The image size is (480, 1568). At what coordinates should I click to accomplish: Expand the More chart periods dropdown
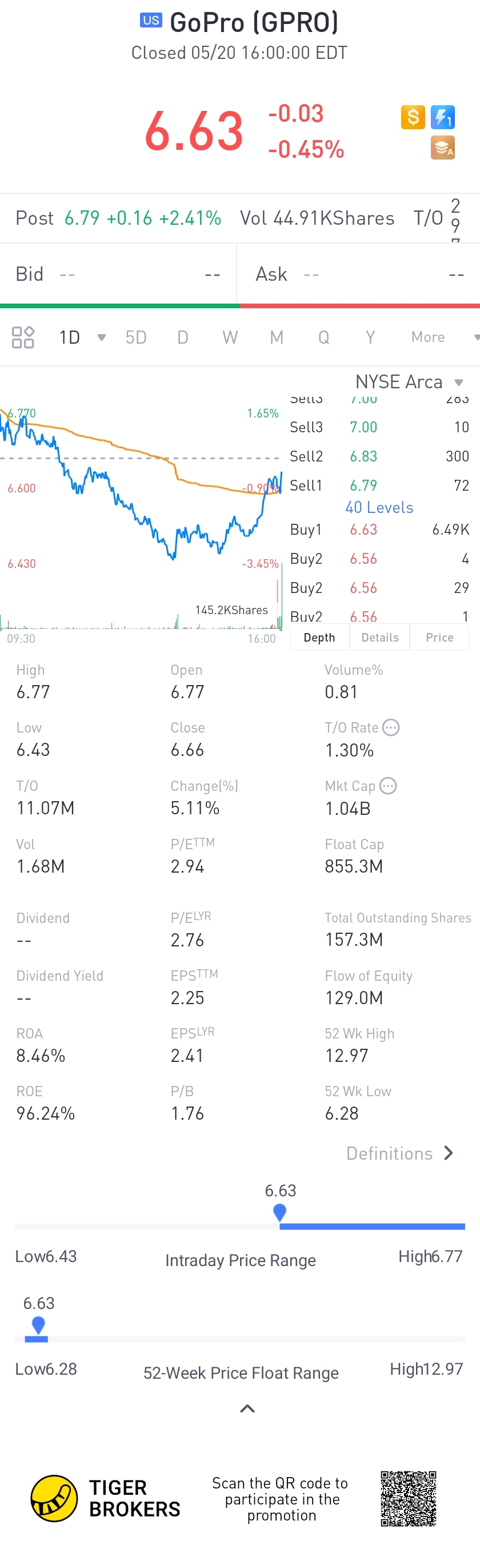[443, 337]
